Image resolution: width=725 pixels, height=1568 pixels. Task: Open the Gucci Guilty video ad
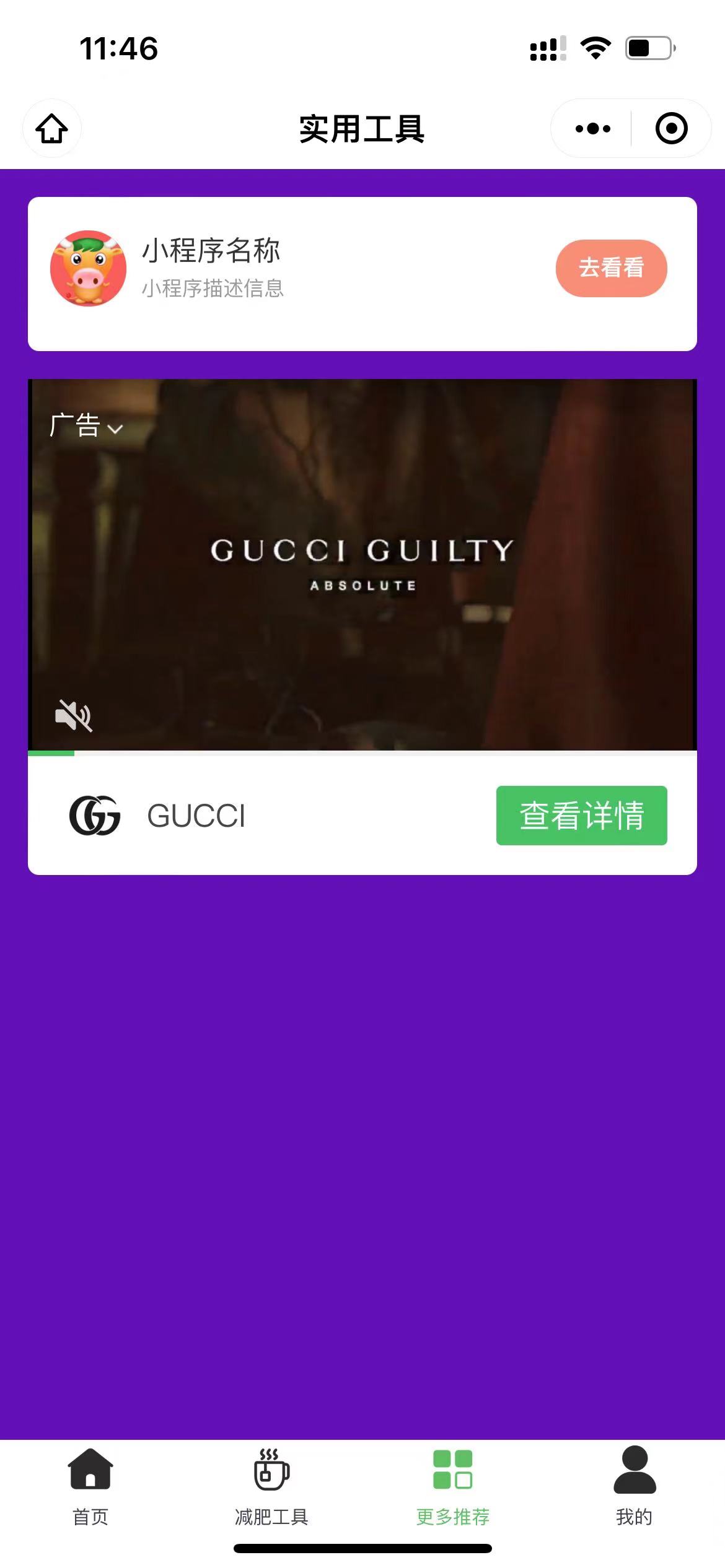362,564
